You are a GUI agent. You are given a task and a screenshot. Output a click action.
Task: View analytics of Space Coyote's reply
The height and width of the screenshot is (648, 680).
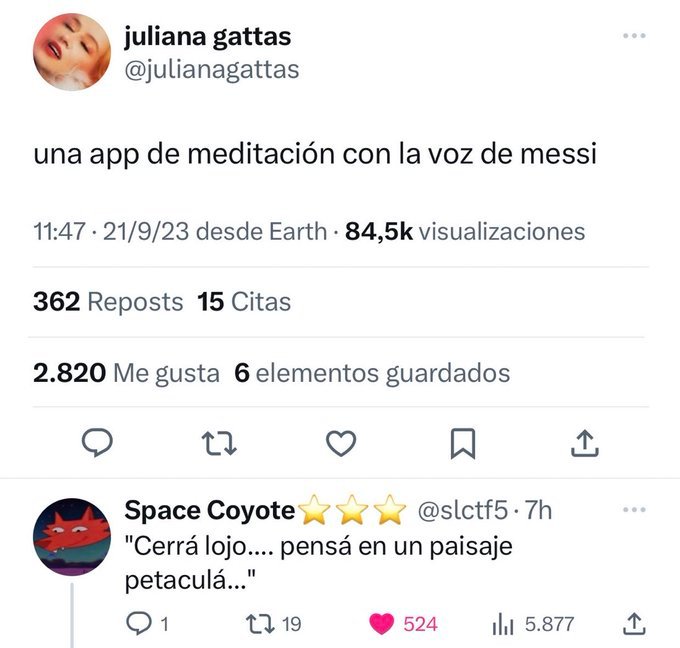(503, 624)
